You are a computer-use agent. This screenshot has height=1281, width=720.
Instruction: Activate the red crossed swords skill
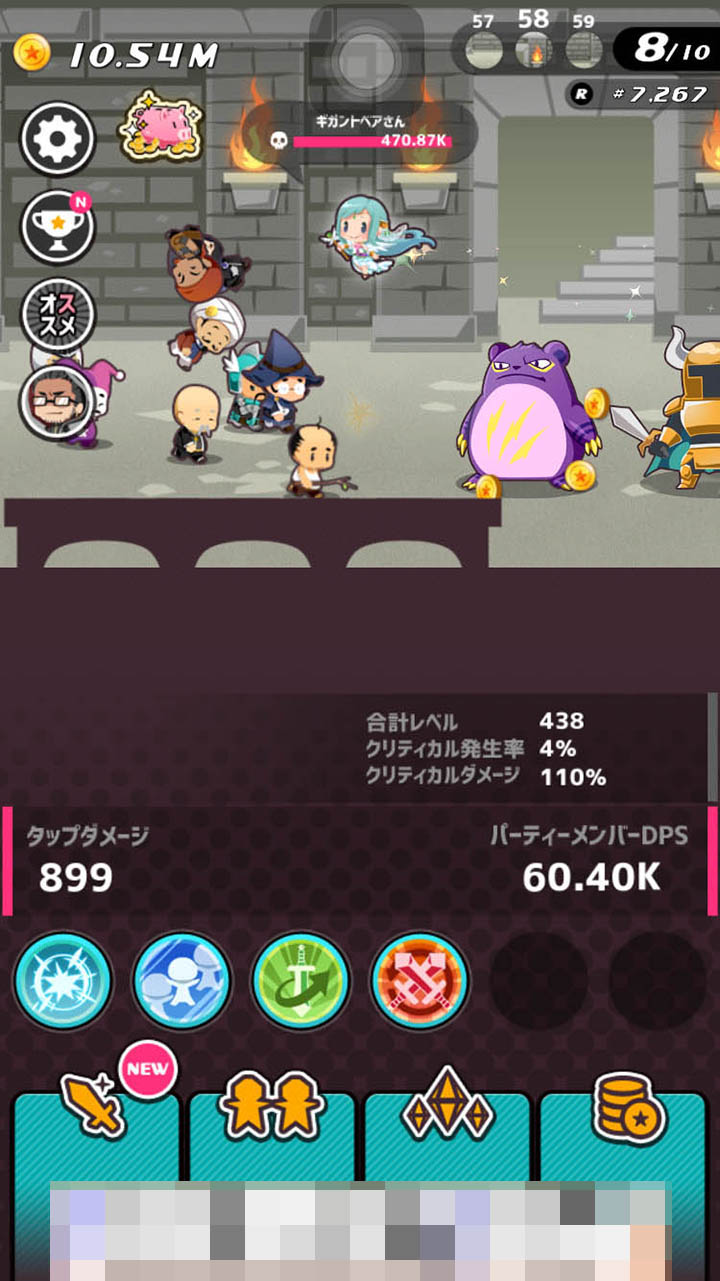(x=420, y=982)
